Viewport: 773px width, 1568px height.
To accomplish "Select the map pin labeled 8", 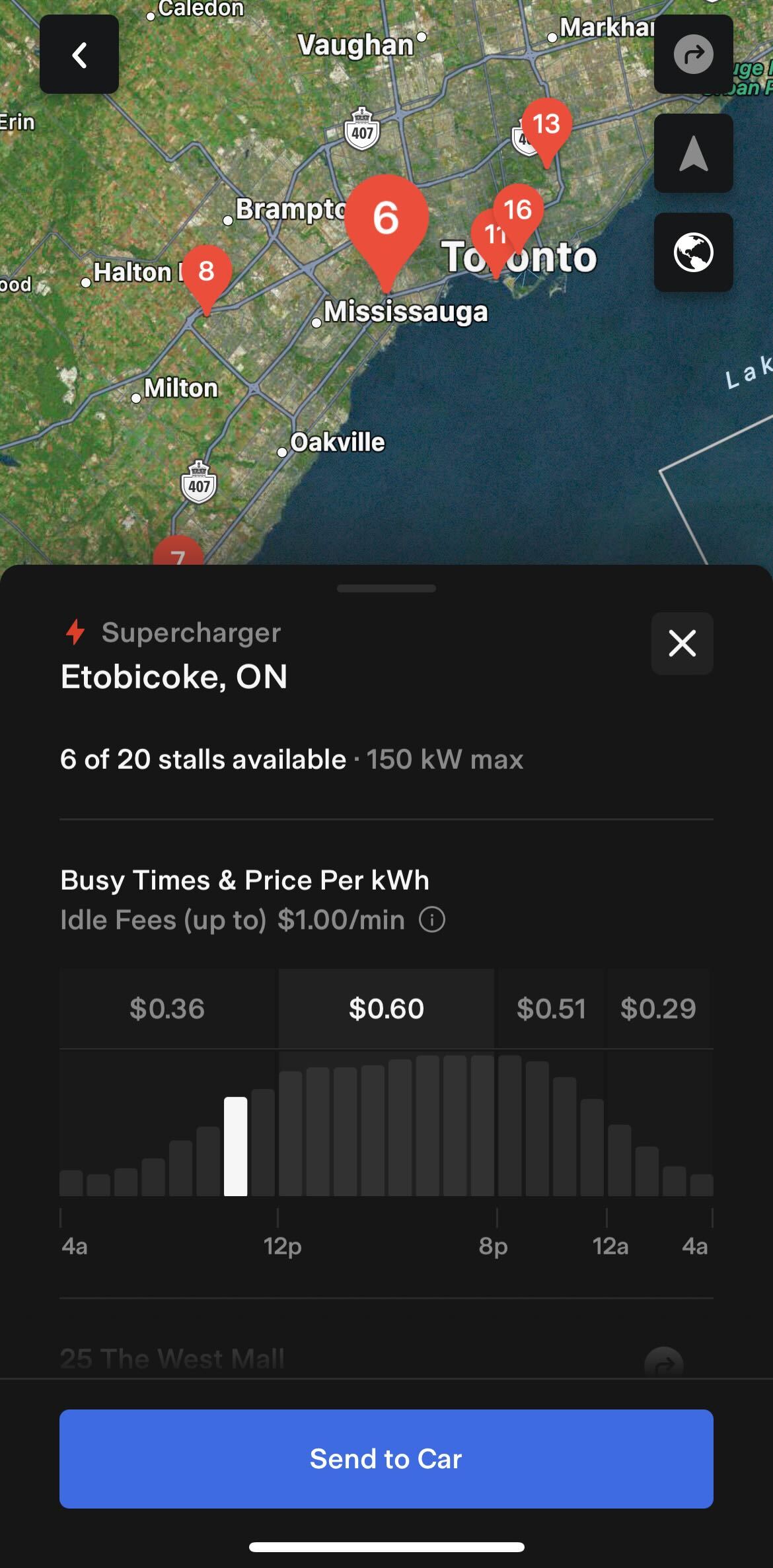I will (207, 272).
